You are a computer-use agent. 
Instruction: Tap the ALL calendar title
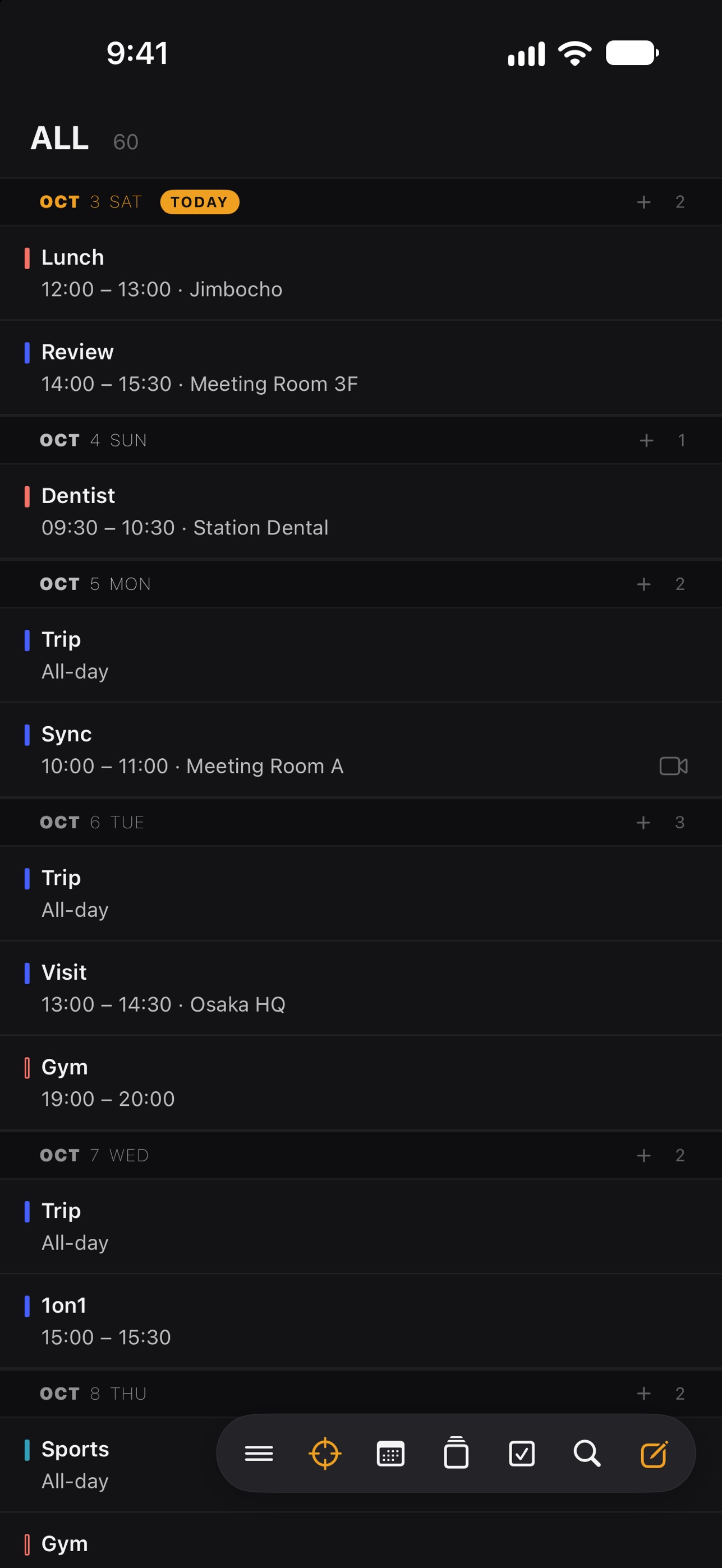point(59,138)
